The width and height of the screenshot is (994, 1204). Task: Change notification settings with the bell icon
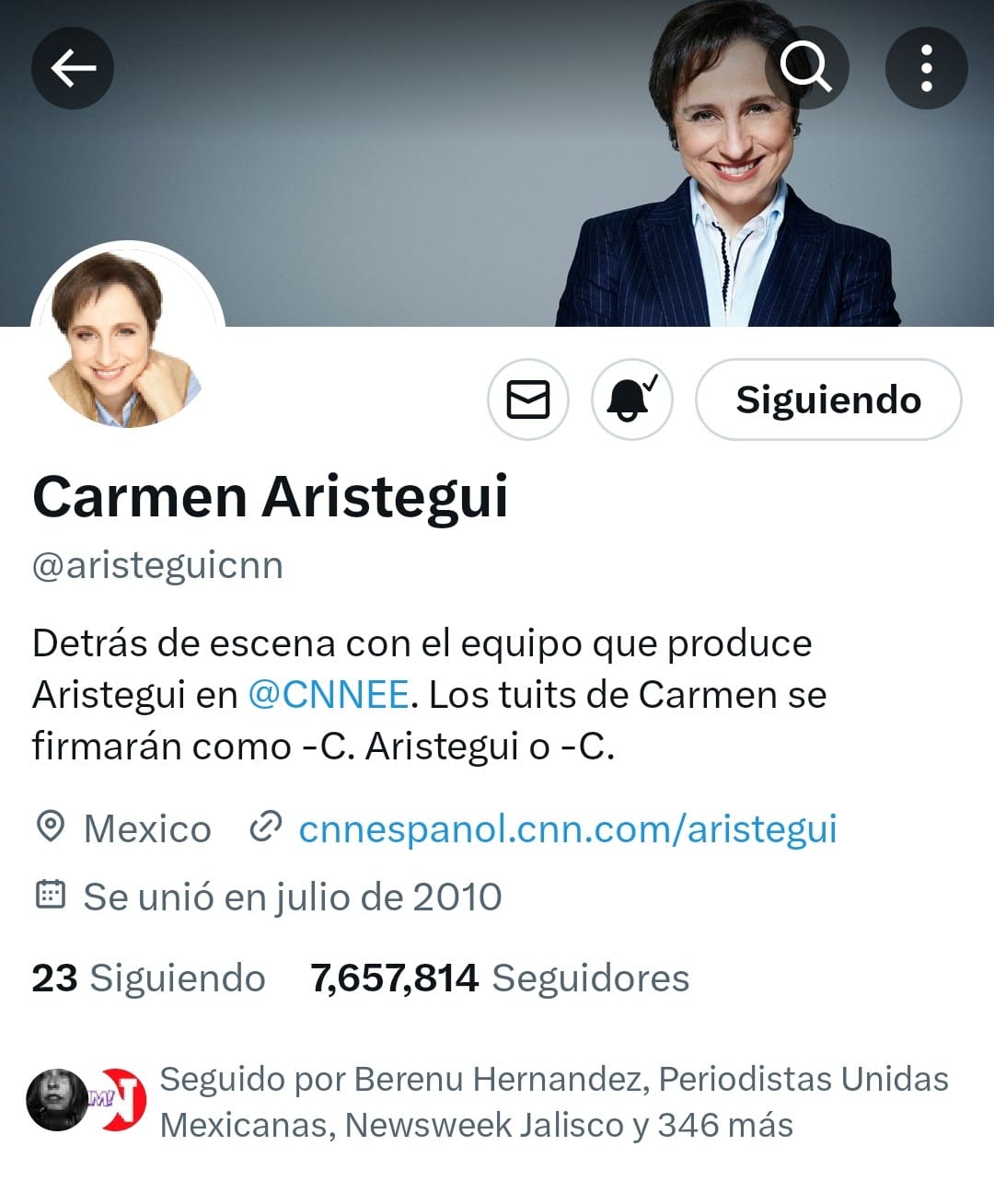click(632, 399)
